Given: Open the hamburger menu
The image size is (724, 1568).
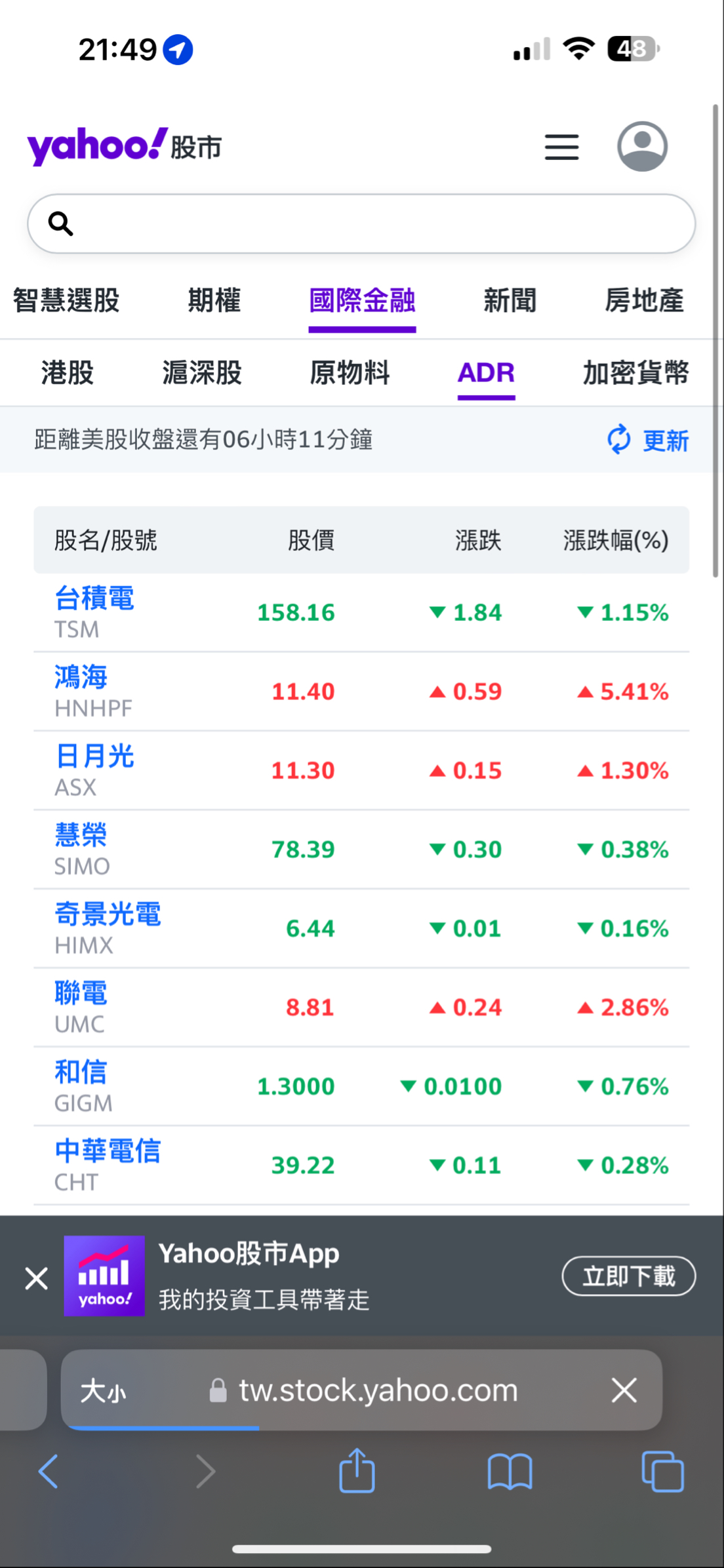Looking at the screenshot, I should pyautogui.click(x=561, y=147).
